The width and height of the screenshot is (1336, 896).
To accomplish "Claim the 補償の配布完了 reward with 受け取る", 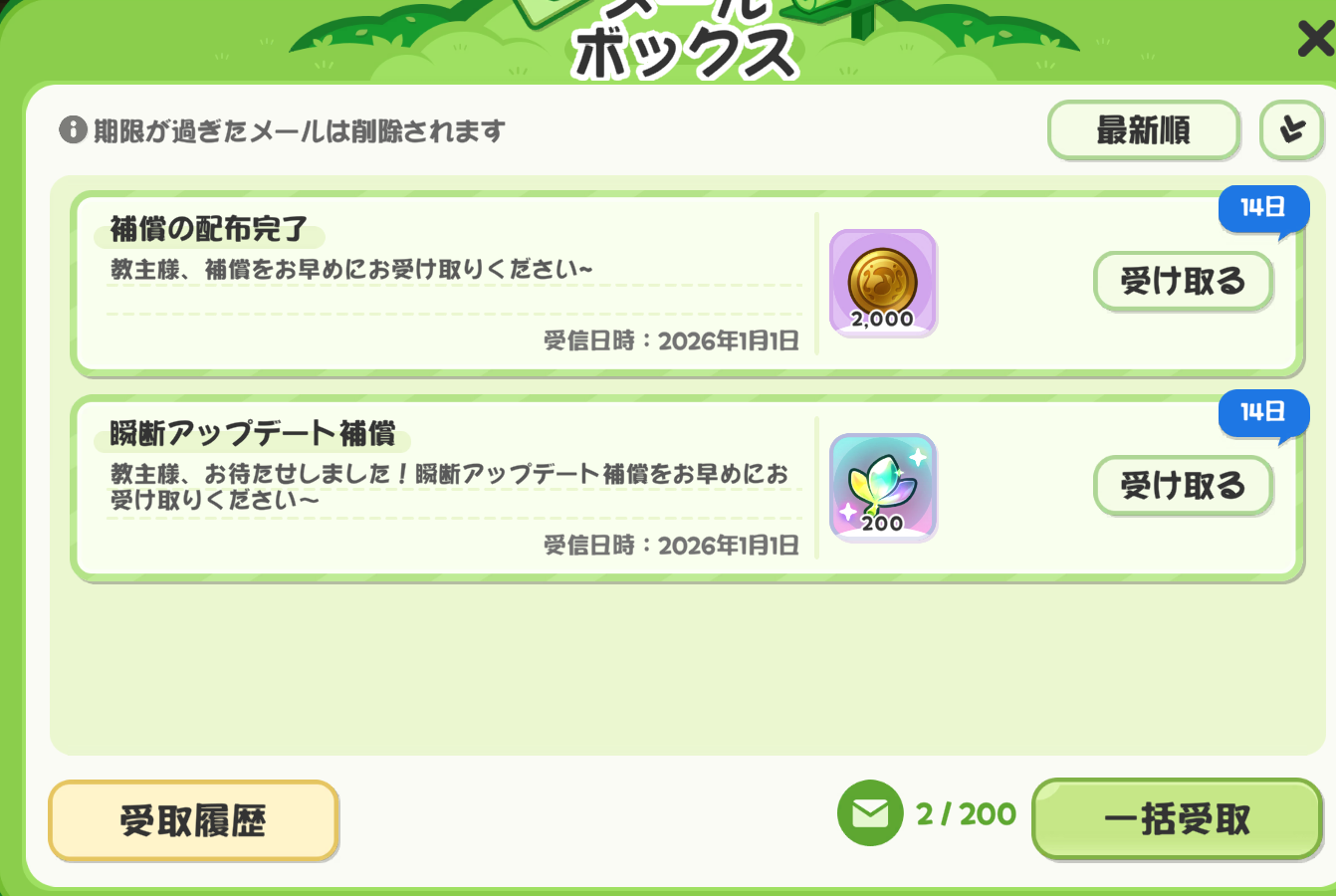I will (1183, 282).
